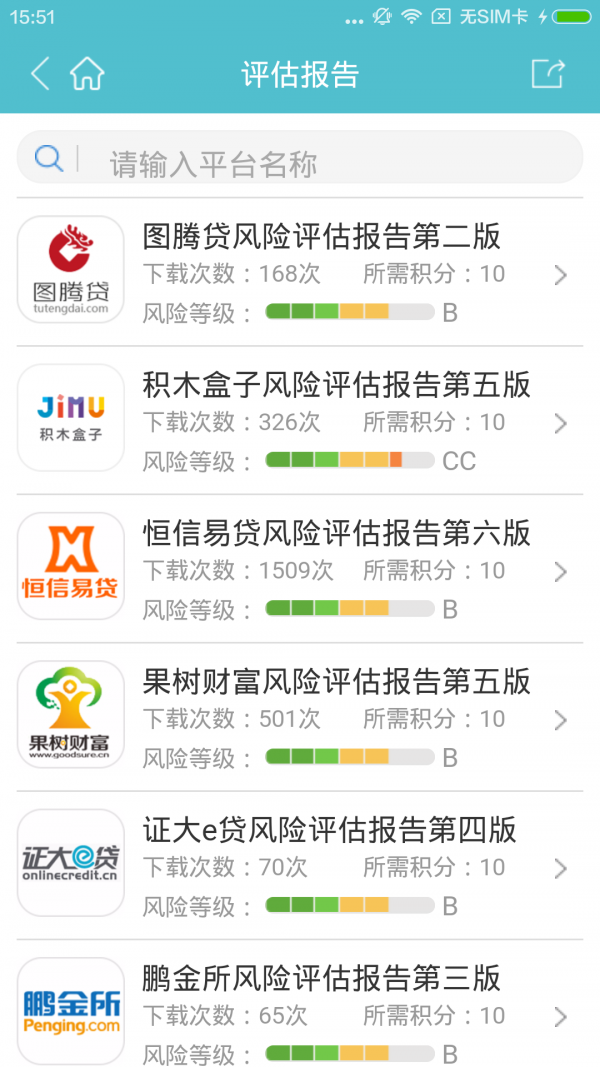Go back using the header arrow
This screenshot has height=1067, width=600.
point(39,74)
